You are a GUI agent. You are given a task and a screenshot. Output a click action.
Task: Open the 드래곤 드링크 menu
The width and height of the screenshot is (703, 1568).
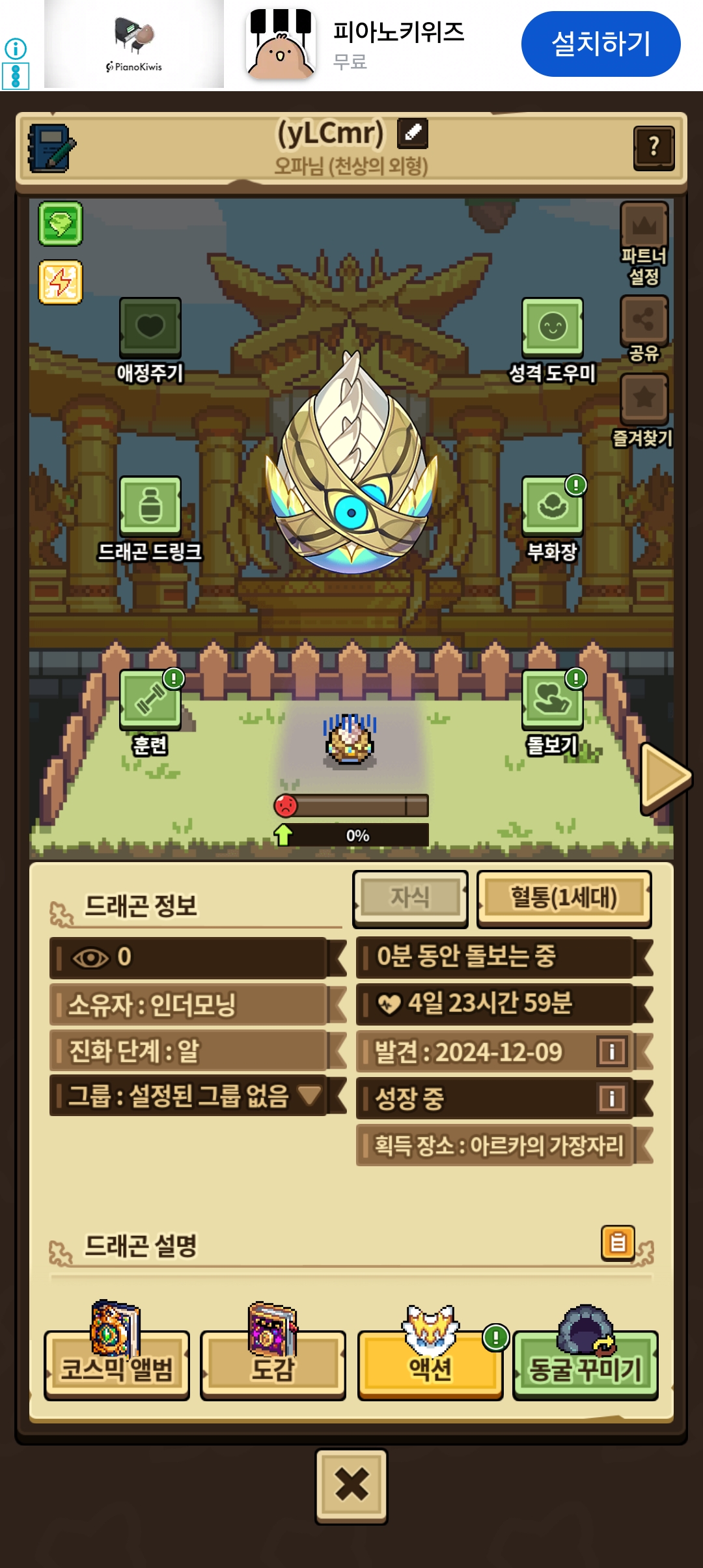coord(150,507)
